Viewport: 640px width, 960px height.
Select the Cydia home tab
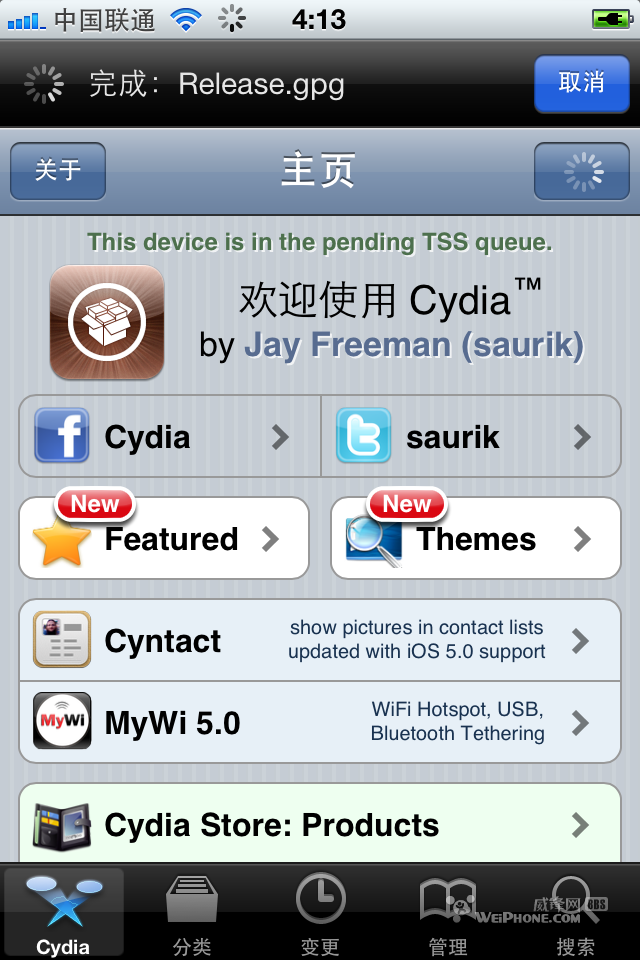[63, 914]
